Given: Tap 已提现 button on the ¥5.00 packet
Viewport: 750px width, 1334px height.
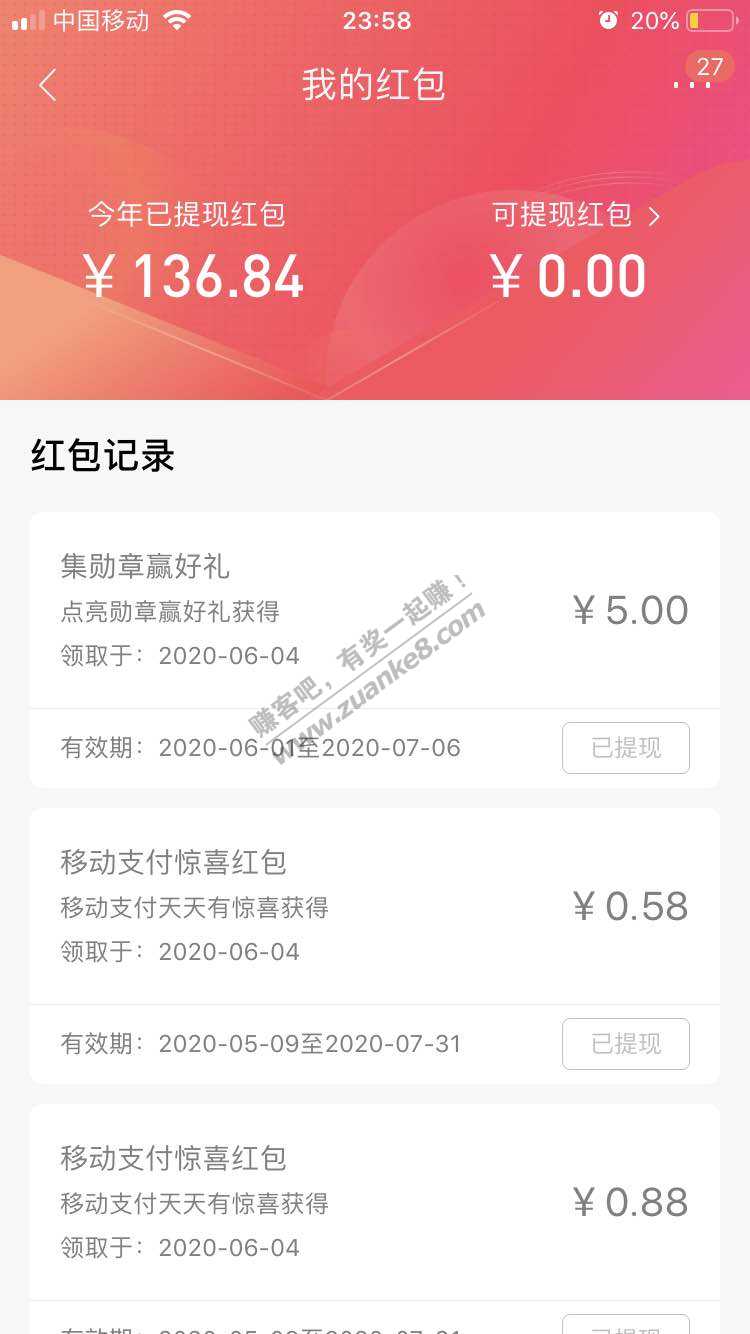Looking at the screenshot, I should (x=625, y=748).
